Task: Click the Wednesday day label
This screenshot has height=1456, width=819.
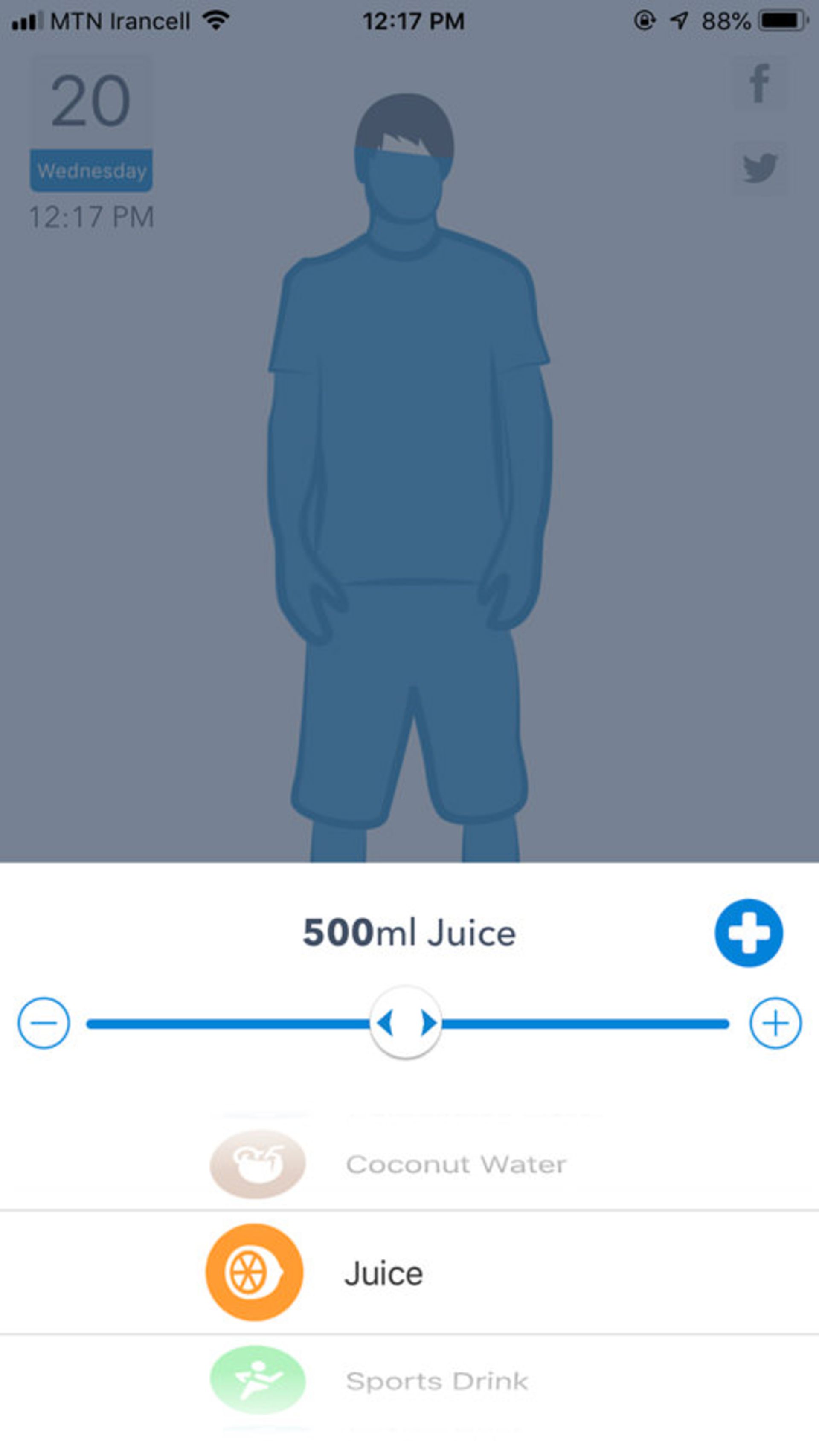Action: coord(90,171)
